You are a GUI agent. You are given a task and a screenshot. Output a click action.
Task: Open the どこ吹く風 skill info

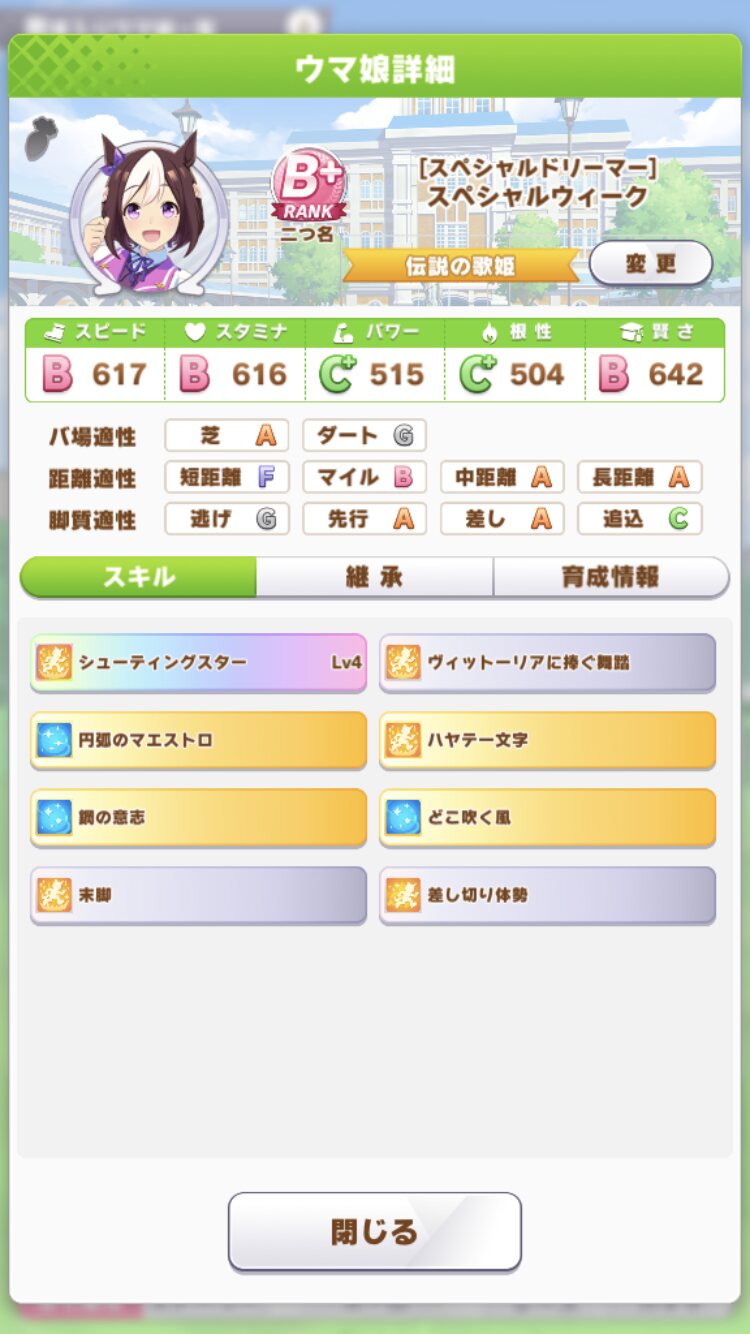pos(547,817)
